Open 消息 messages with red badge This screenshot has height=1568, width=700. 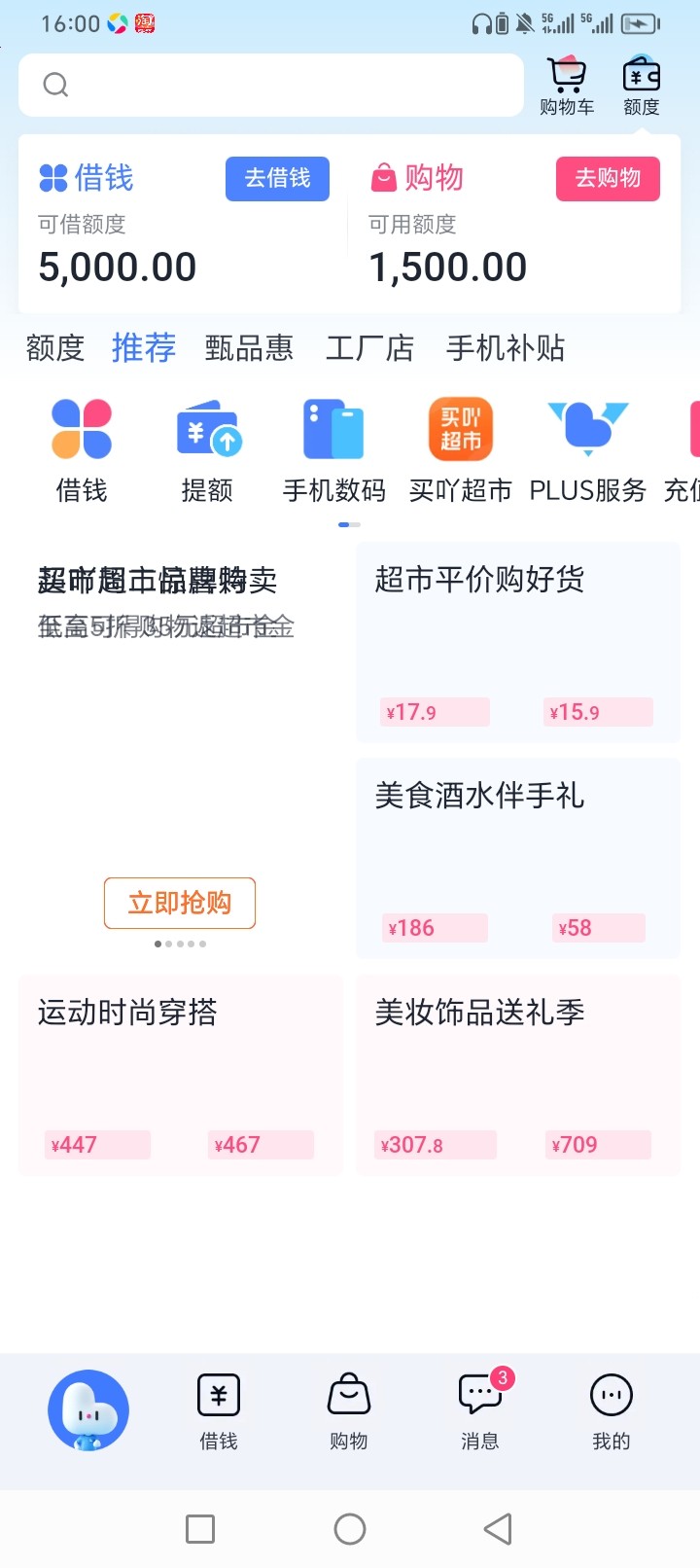point(479,1410)
